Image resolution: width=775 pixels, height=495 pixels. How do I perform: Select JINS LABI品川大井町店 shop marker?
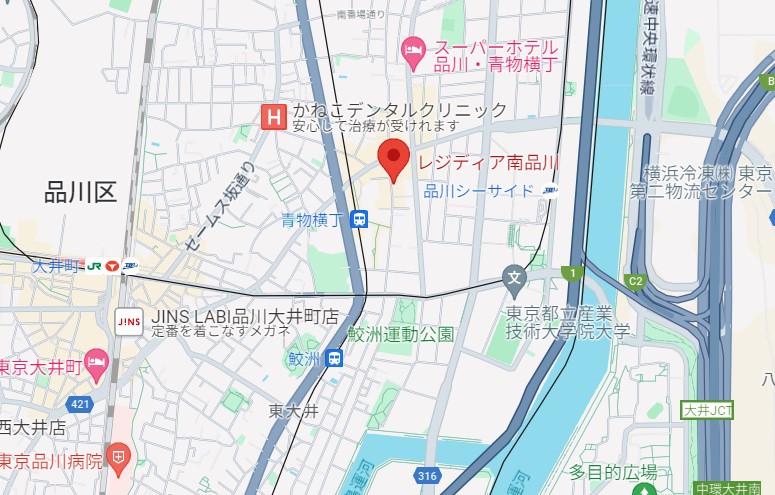pos(129,321)
